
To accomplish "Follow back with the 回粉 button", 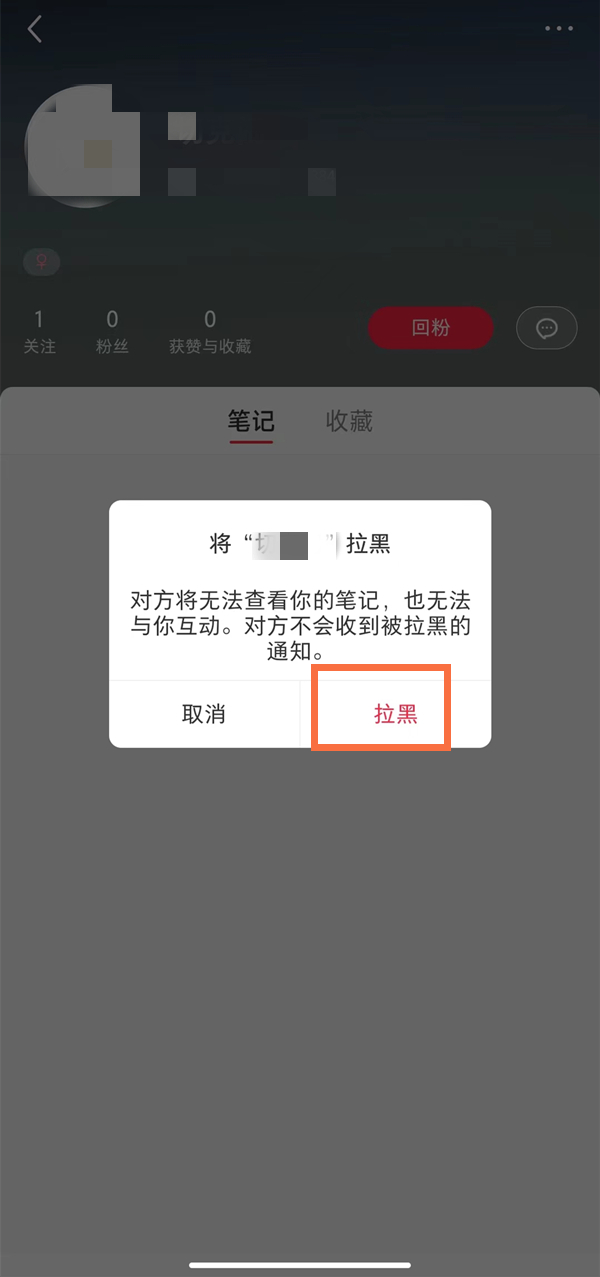I will click(x=431, y=328).
